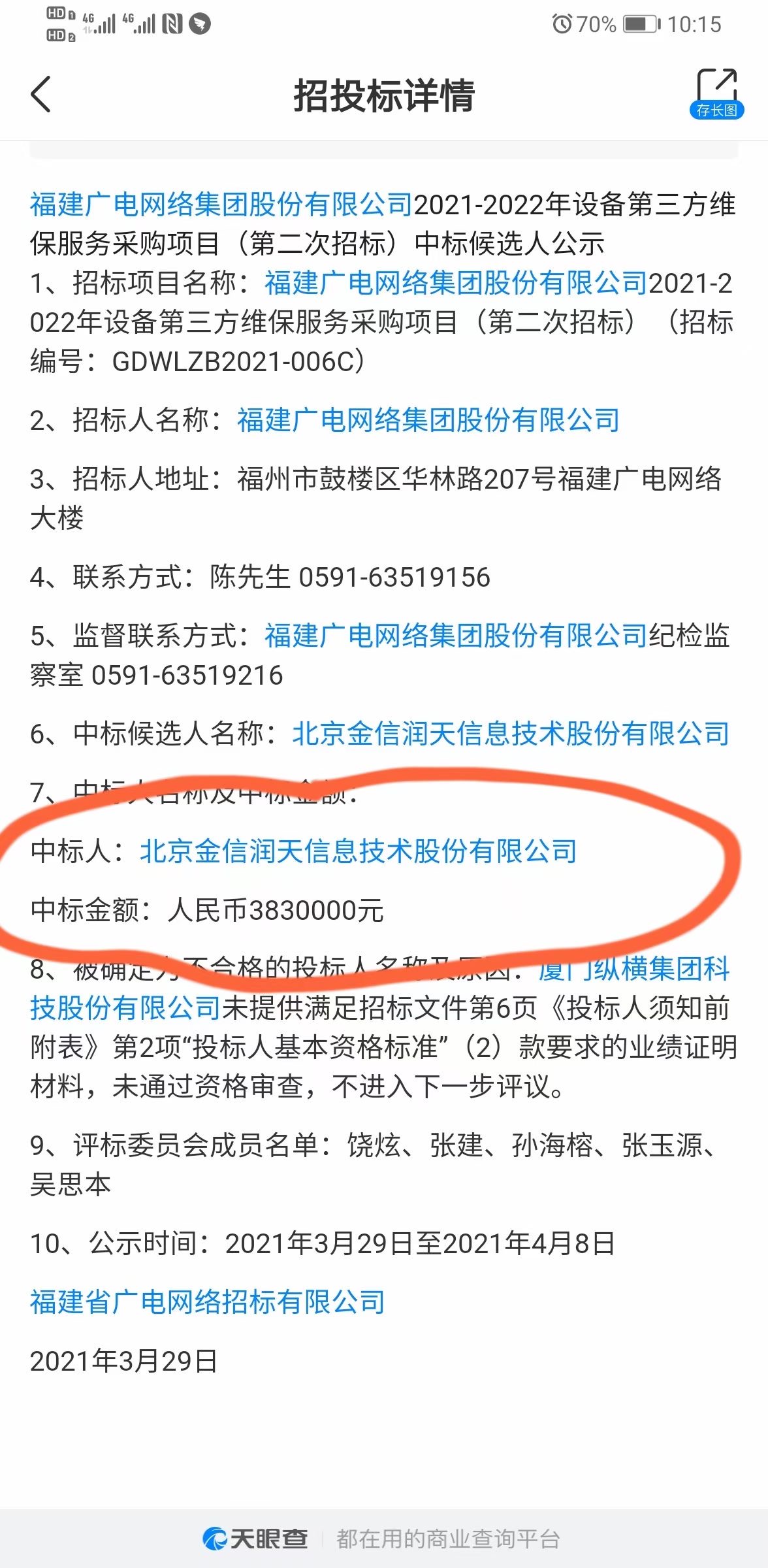Save the page as a long image (存长图)
768x1568 pixels.
tap(716, 94)
